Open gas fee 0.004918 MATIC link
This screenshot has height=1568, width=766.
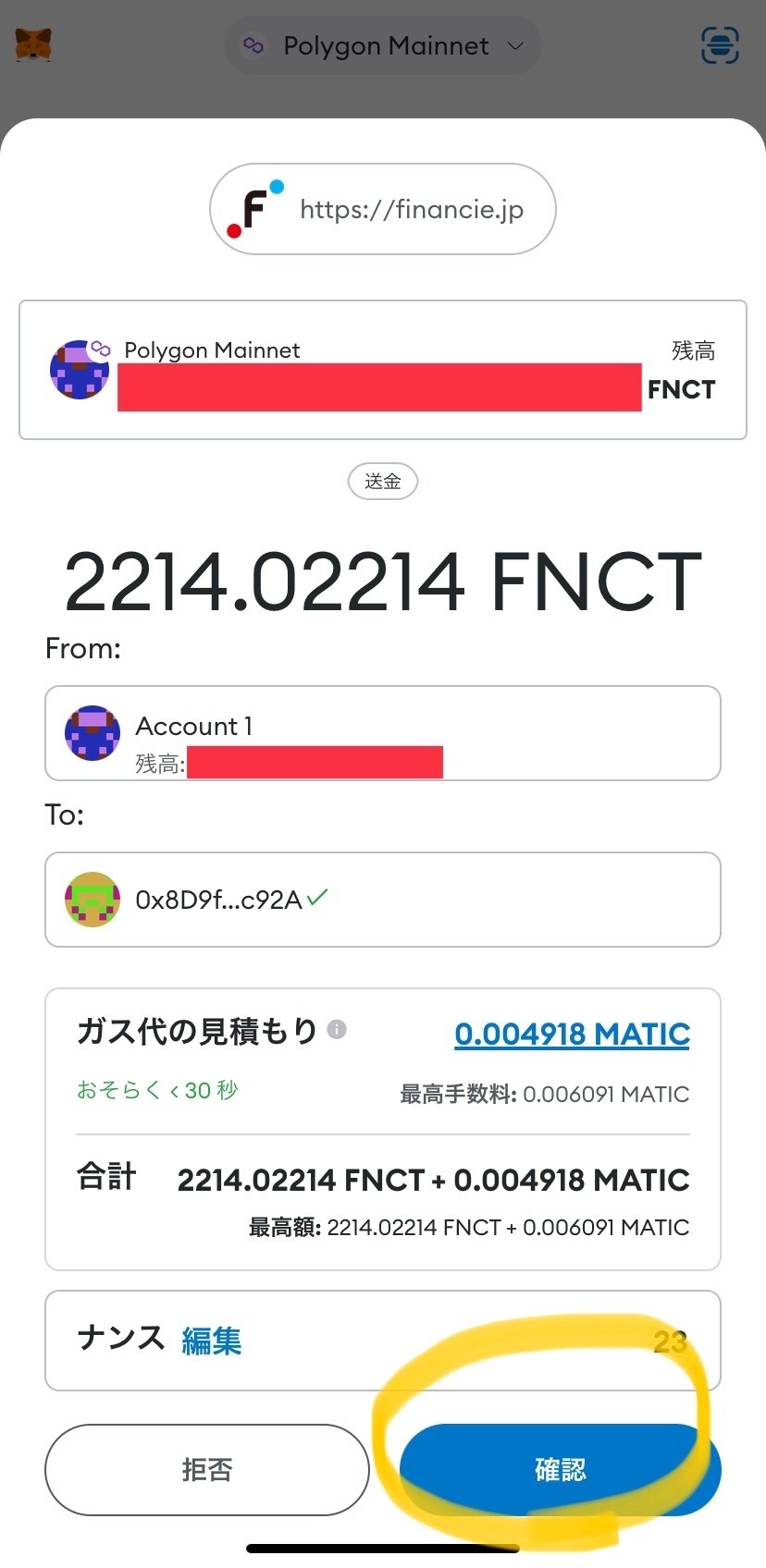572,1034
